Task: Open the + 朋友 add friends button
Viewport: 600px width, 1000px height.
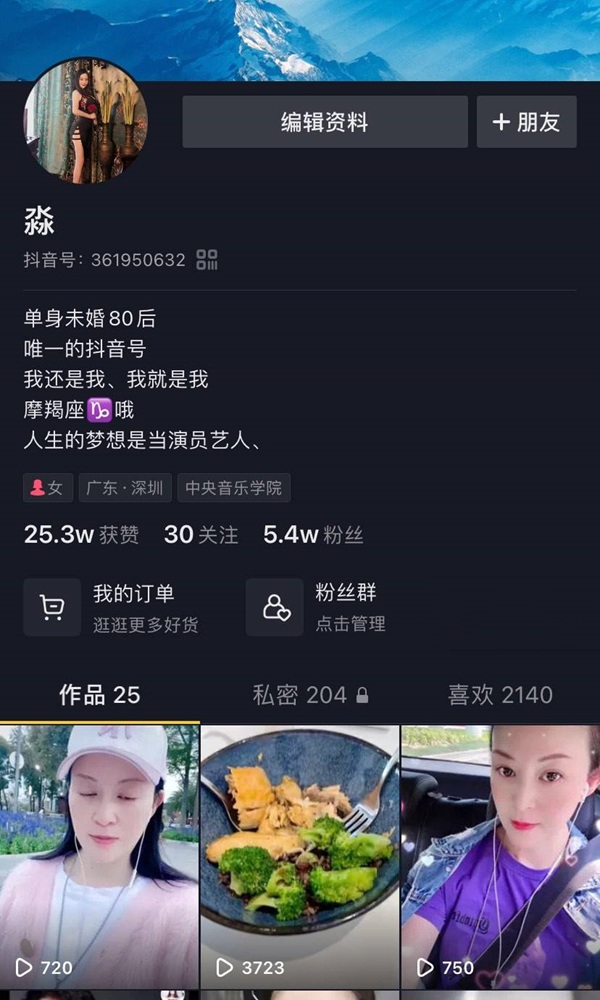Action: click(x=526, y=122)
